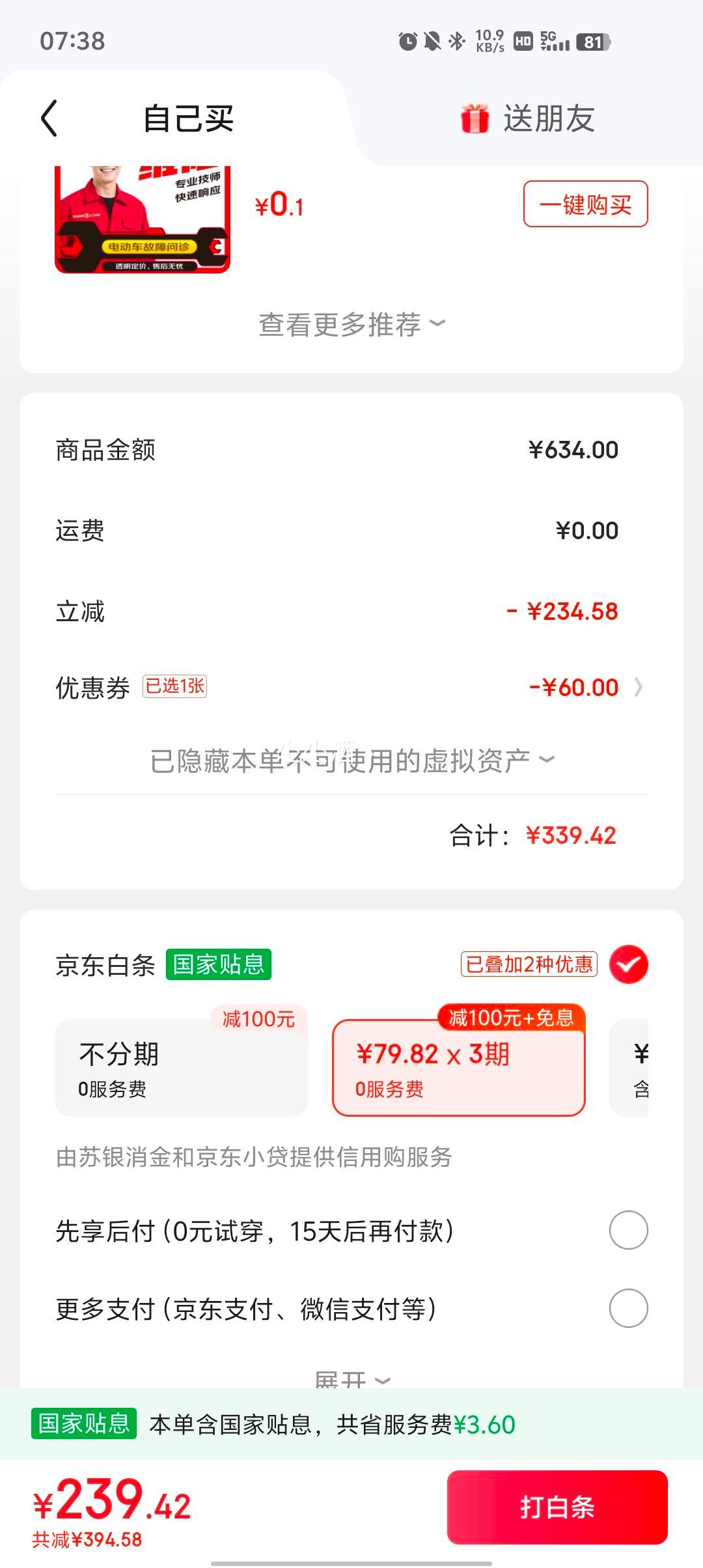Select 更多支付 payment option
Image resolution: width=703 pixels, height=1568 pixels.
pos(628,1308)
